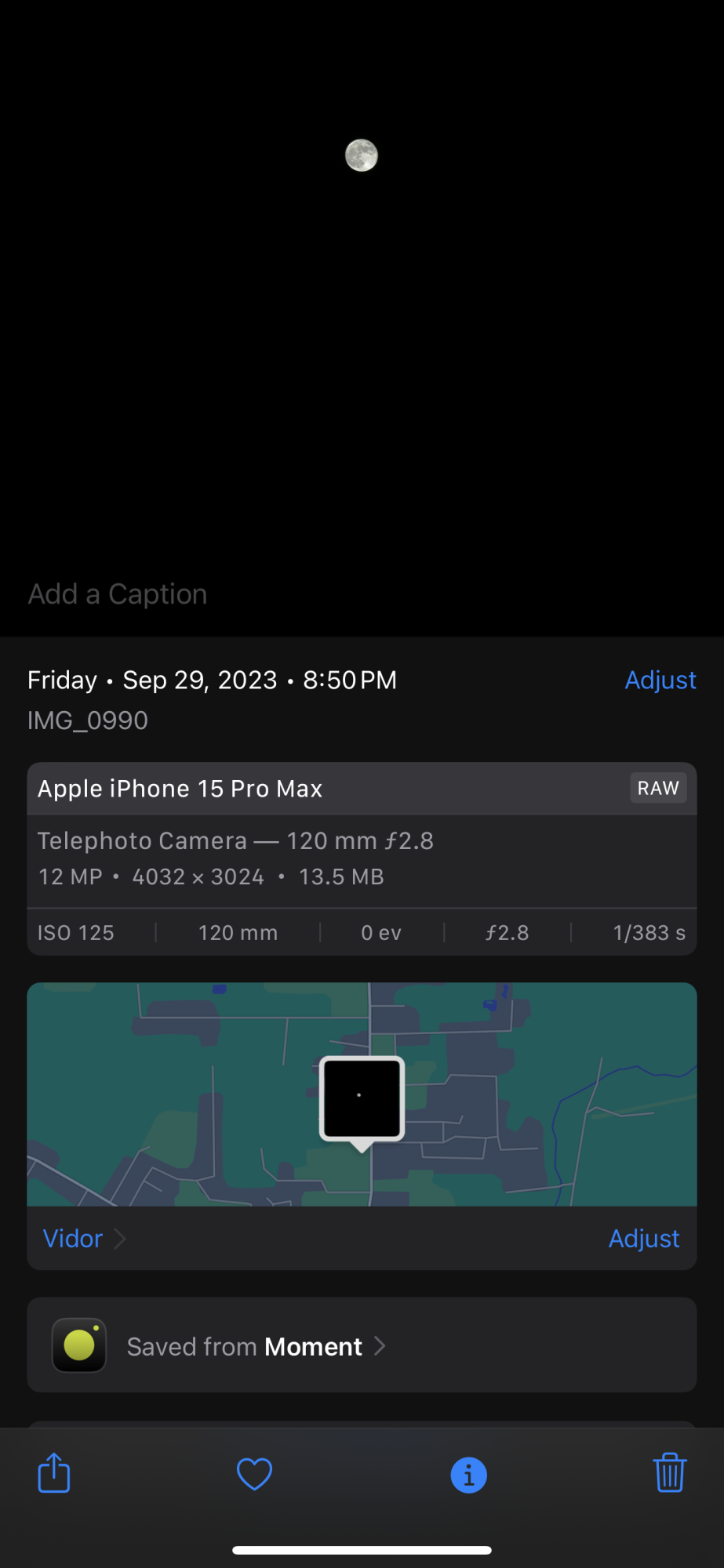Viewport: 724px width, 1568px height.
Task: Tap the Add a Caption field
Action: click(x=118, y=594)
